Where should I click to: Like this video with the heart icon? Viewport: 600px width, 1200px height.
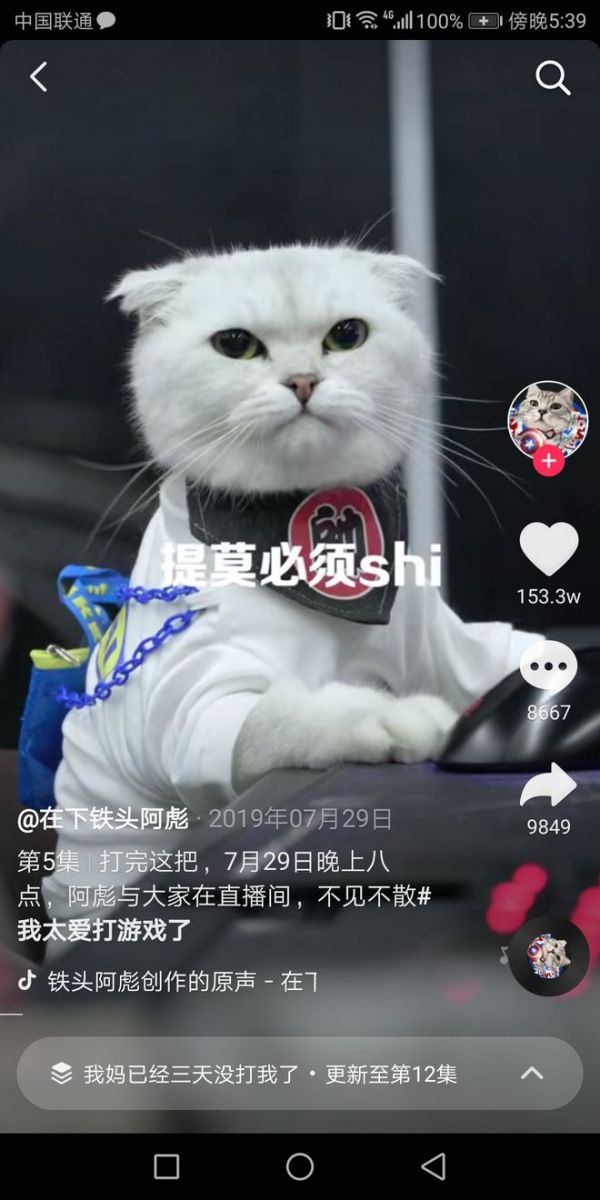tap(548, 549)
